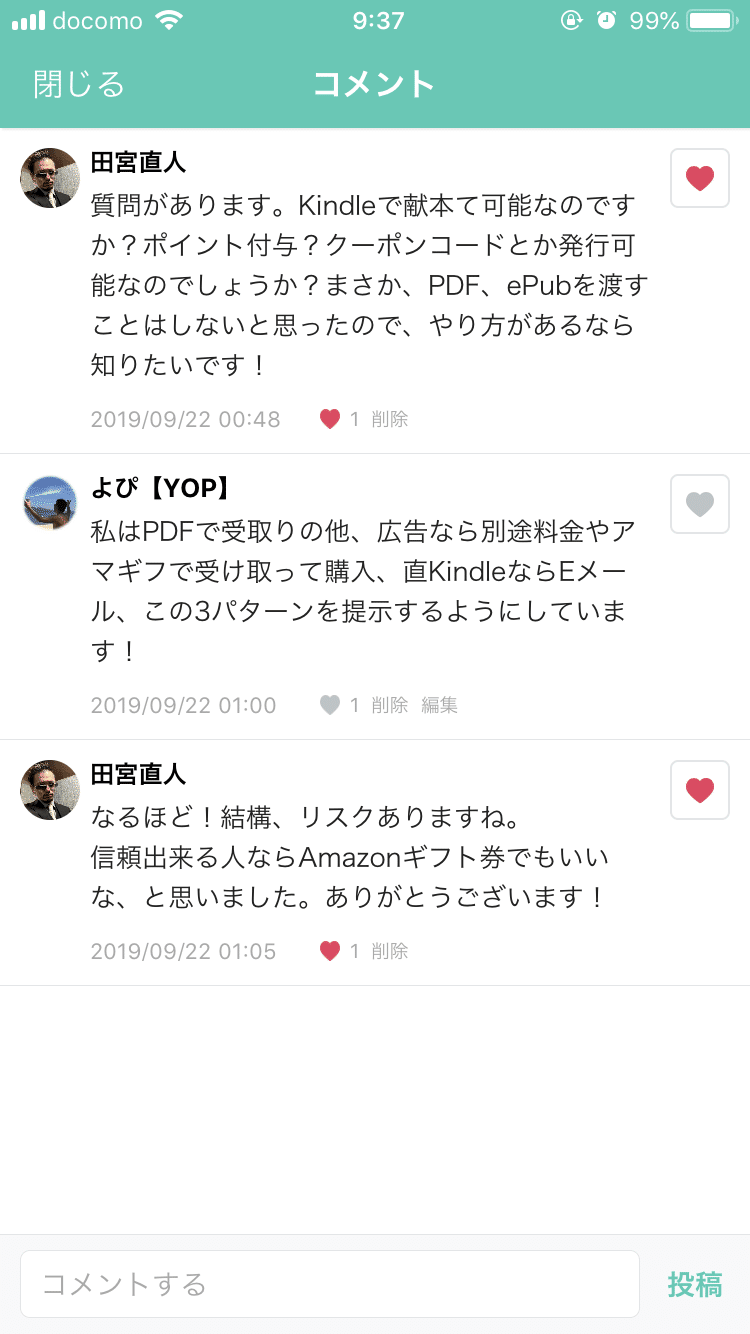Tap the small red heart next to '1' on first comment

tap(330, 419)
